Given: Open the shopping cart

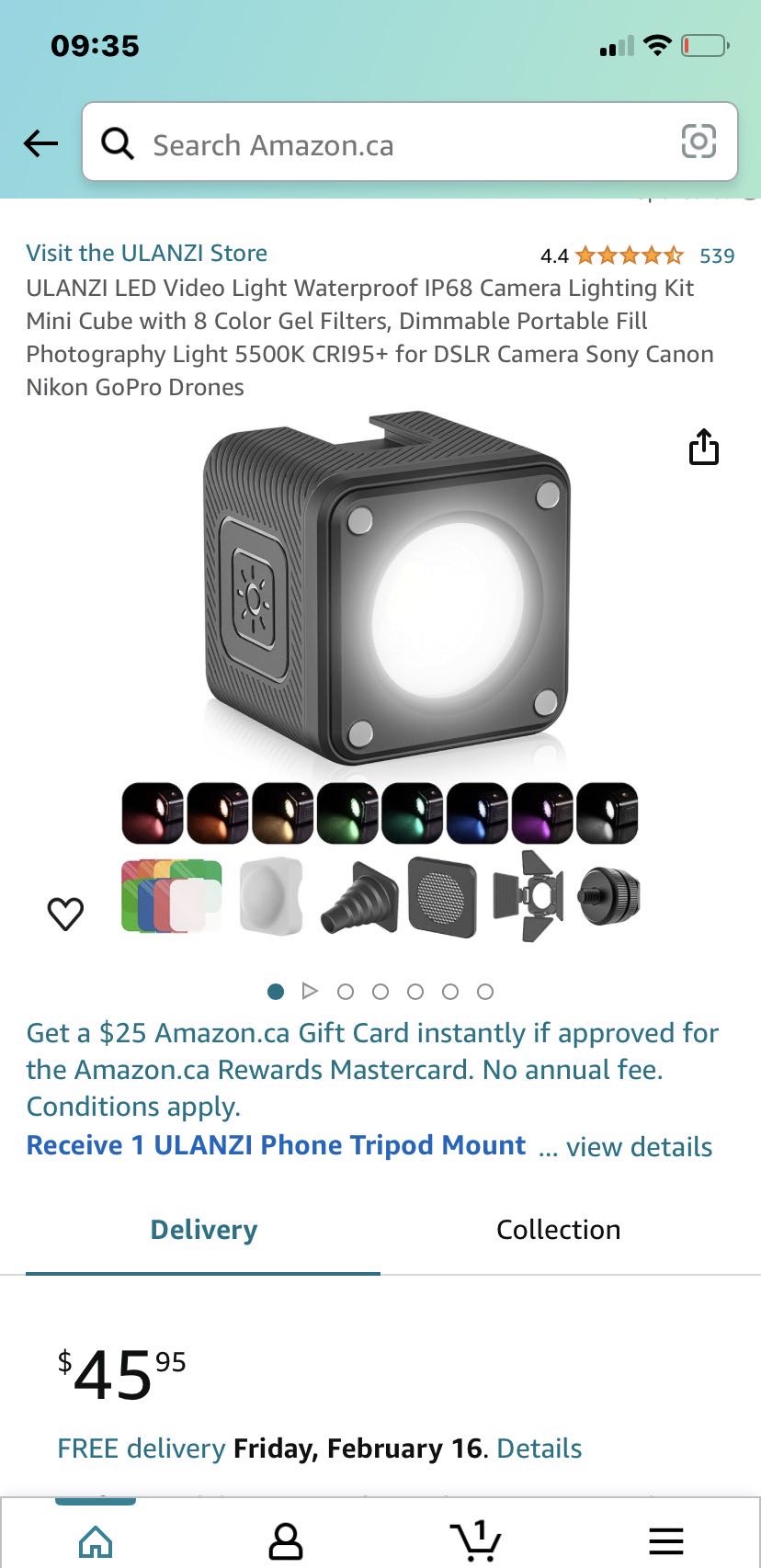Looking at the screenshot, I should 475,1540.
